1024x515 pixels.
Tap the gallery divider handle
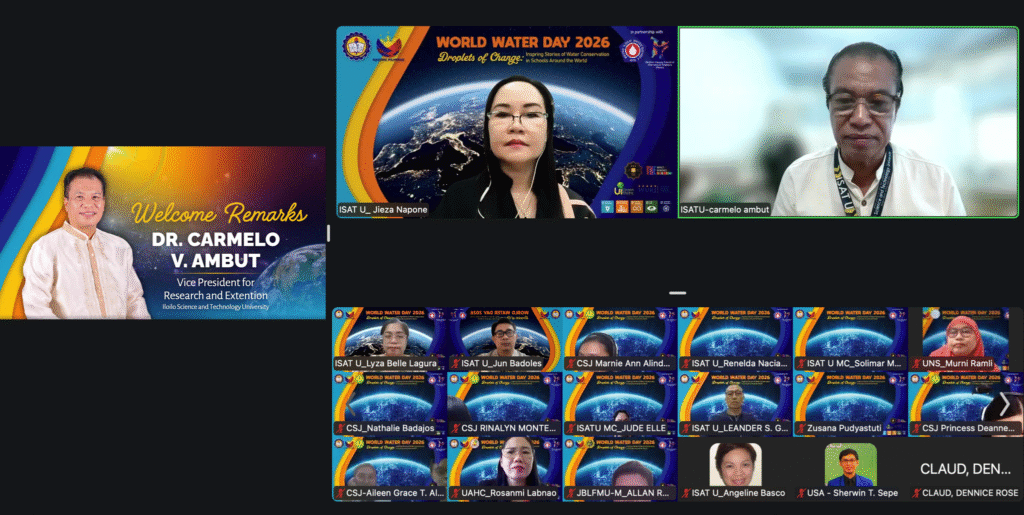[678, 293]
